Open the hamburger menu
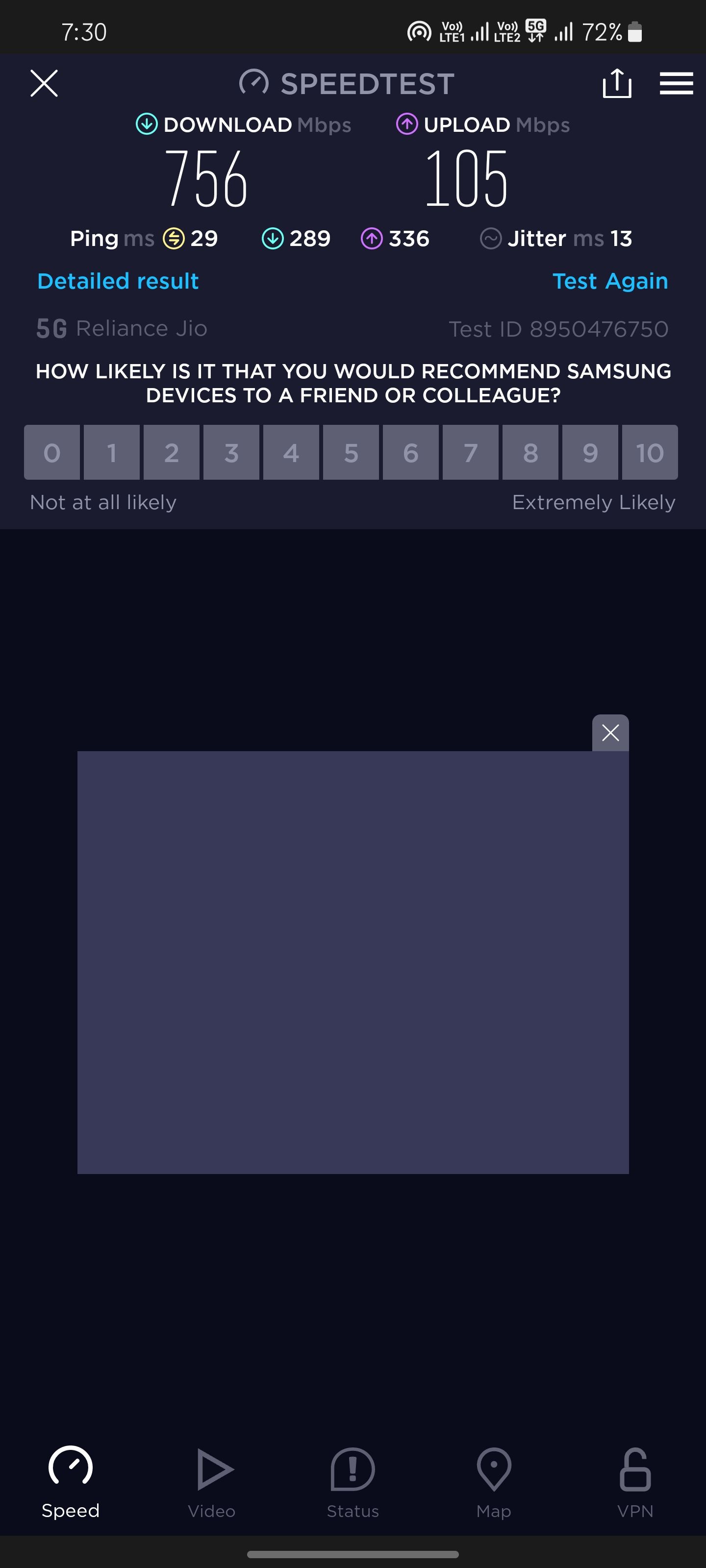Image resolution: width=706 pixels, height=1568 pixels. tap(676, 83)
